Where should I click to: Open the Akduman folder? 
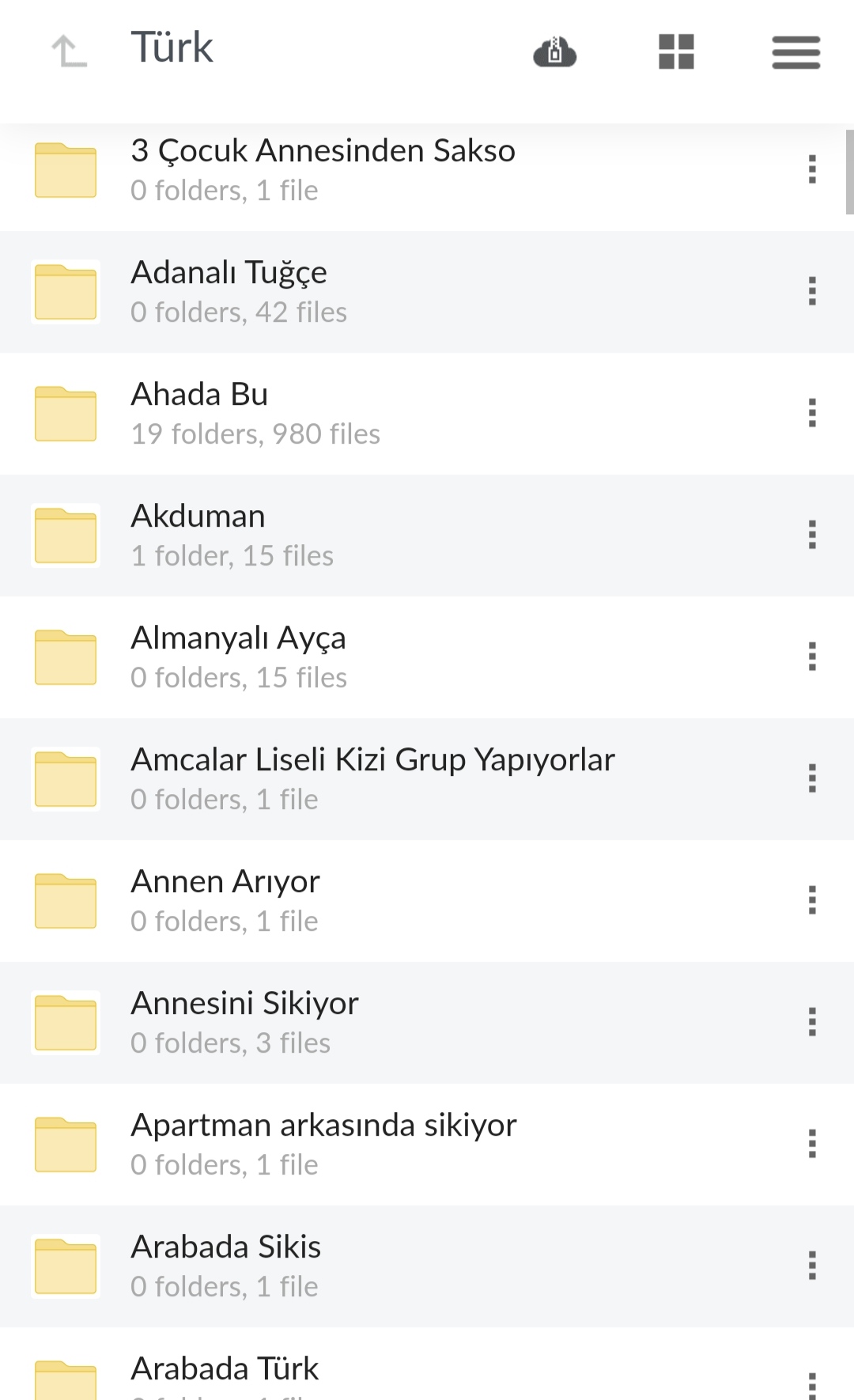(x=198, y=517)
